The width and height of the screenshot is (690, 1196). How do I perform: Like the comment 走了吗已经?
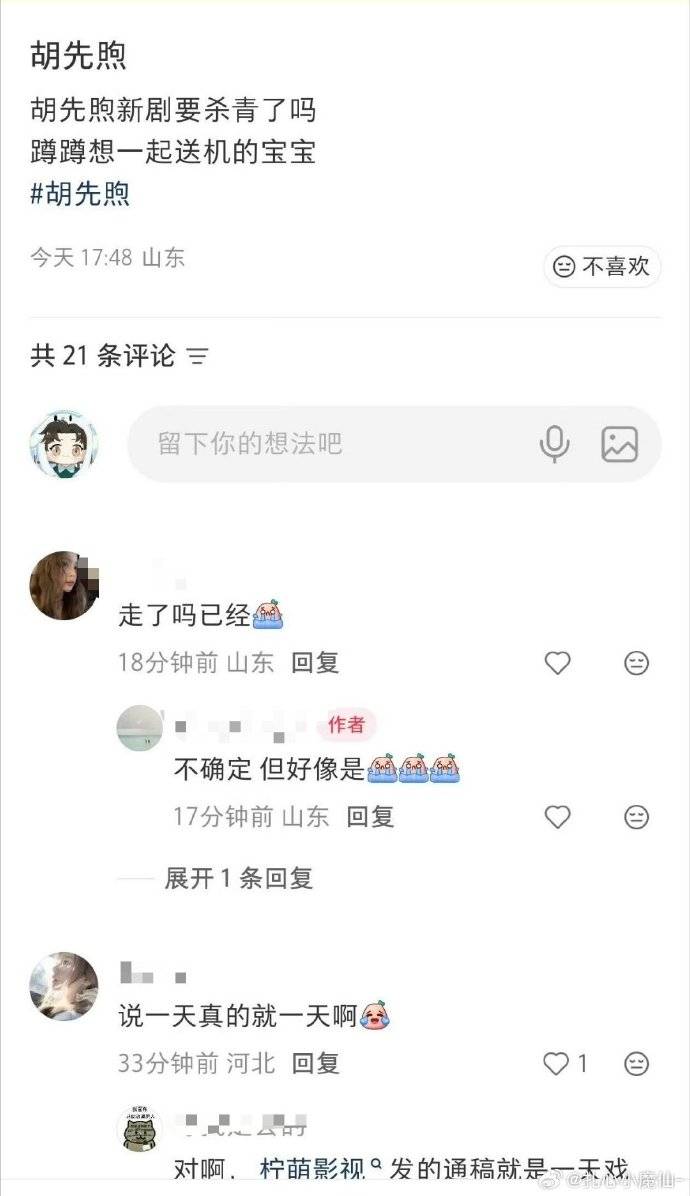[x=557, y=662]
